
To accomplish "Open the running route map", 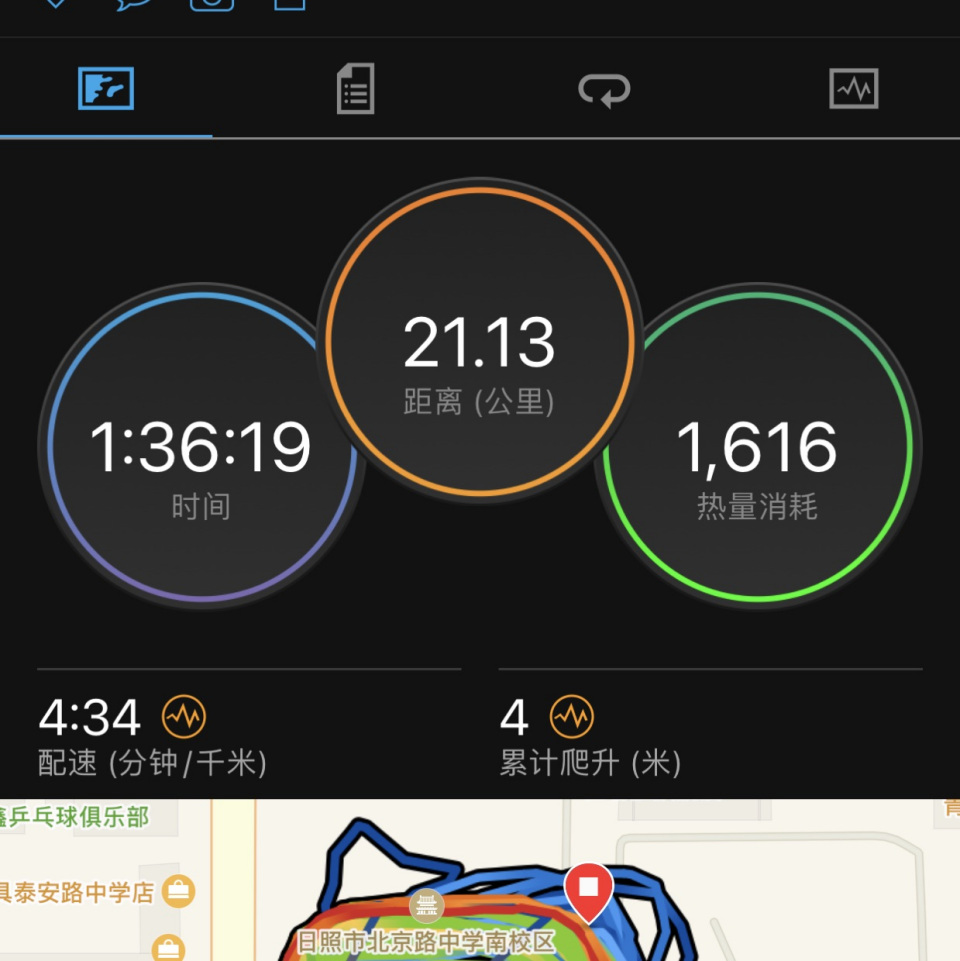I will tap(480, 880).
